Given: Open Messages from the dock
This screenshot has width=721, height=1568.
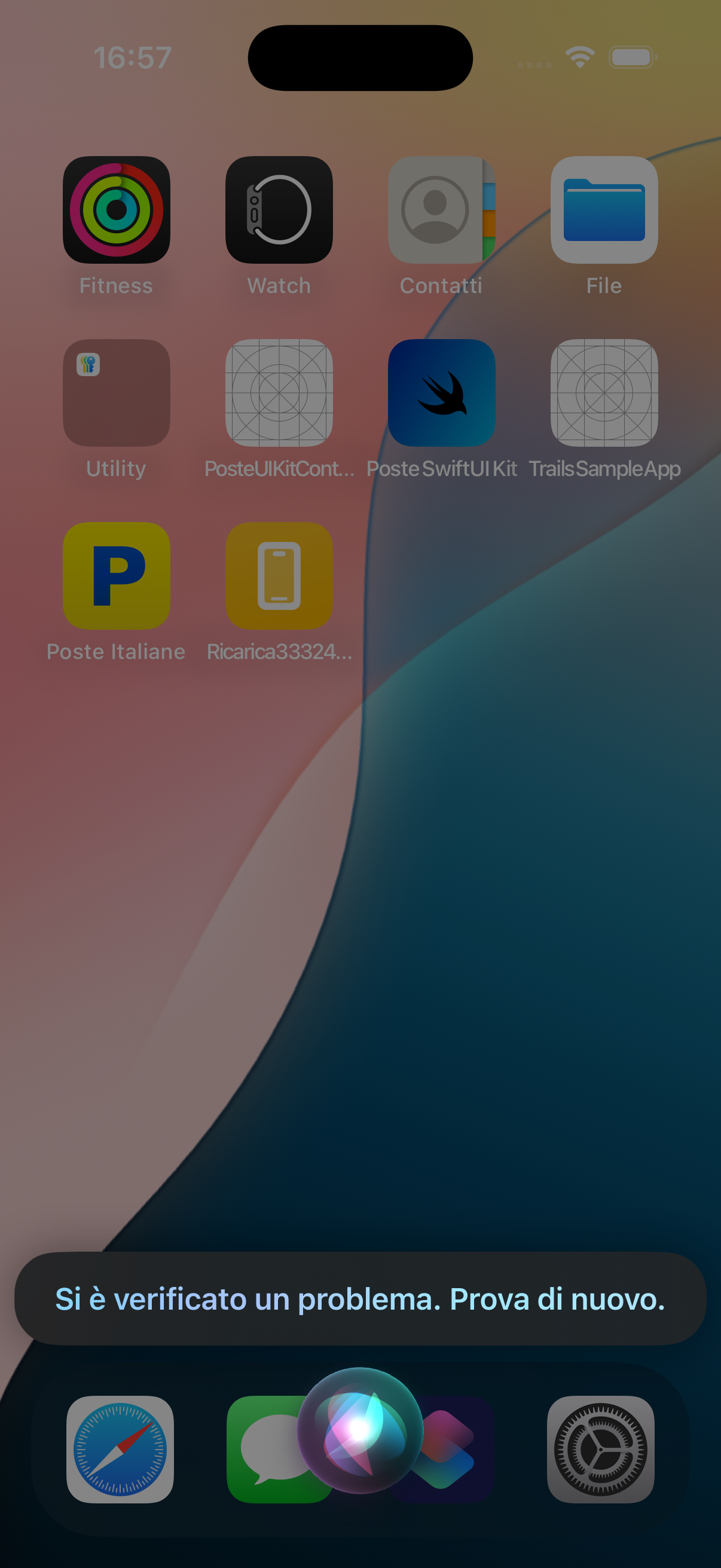Looking at the screenshot, I should (x=262, y=1448).
